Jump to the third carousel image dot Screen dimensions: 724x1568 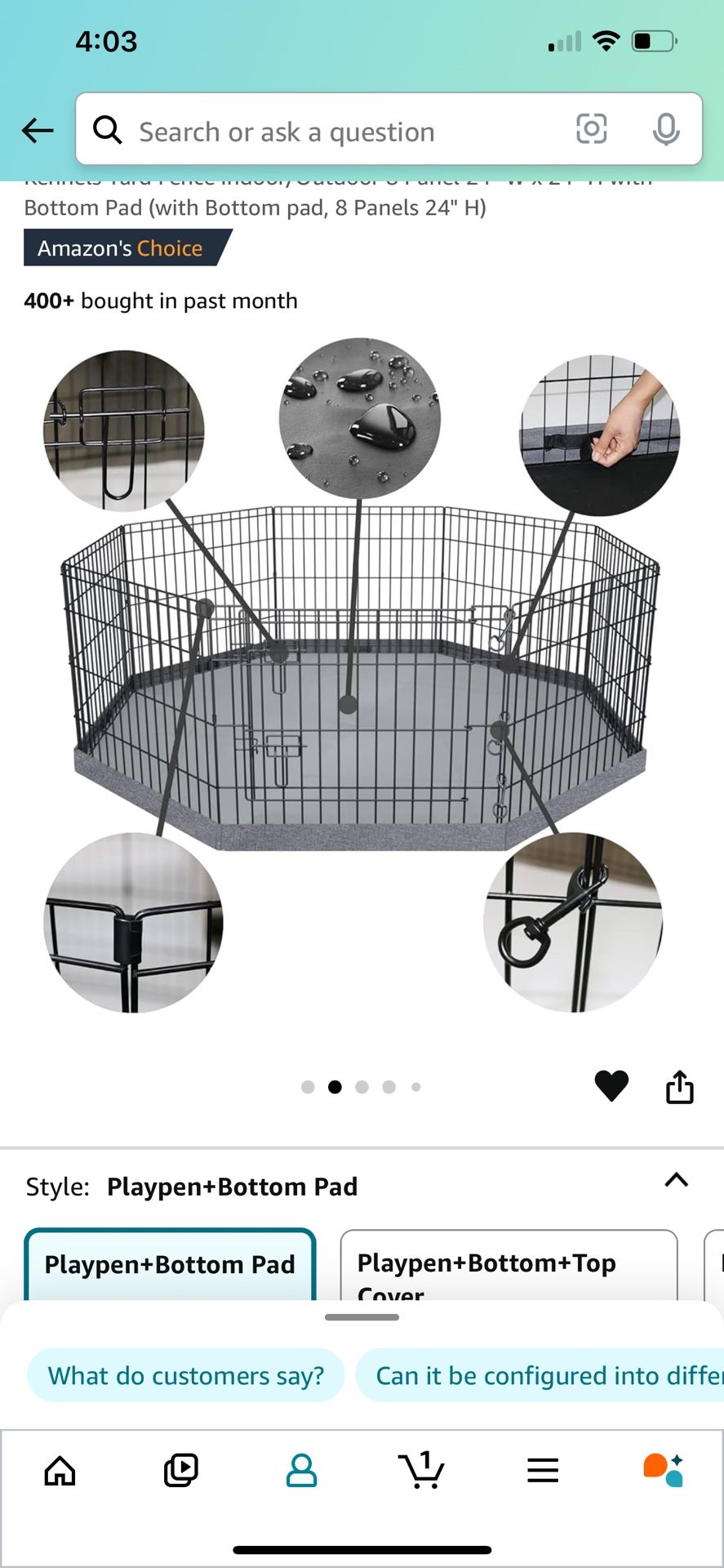tap(362, 1086)
